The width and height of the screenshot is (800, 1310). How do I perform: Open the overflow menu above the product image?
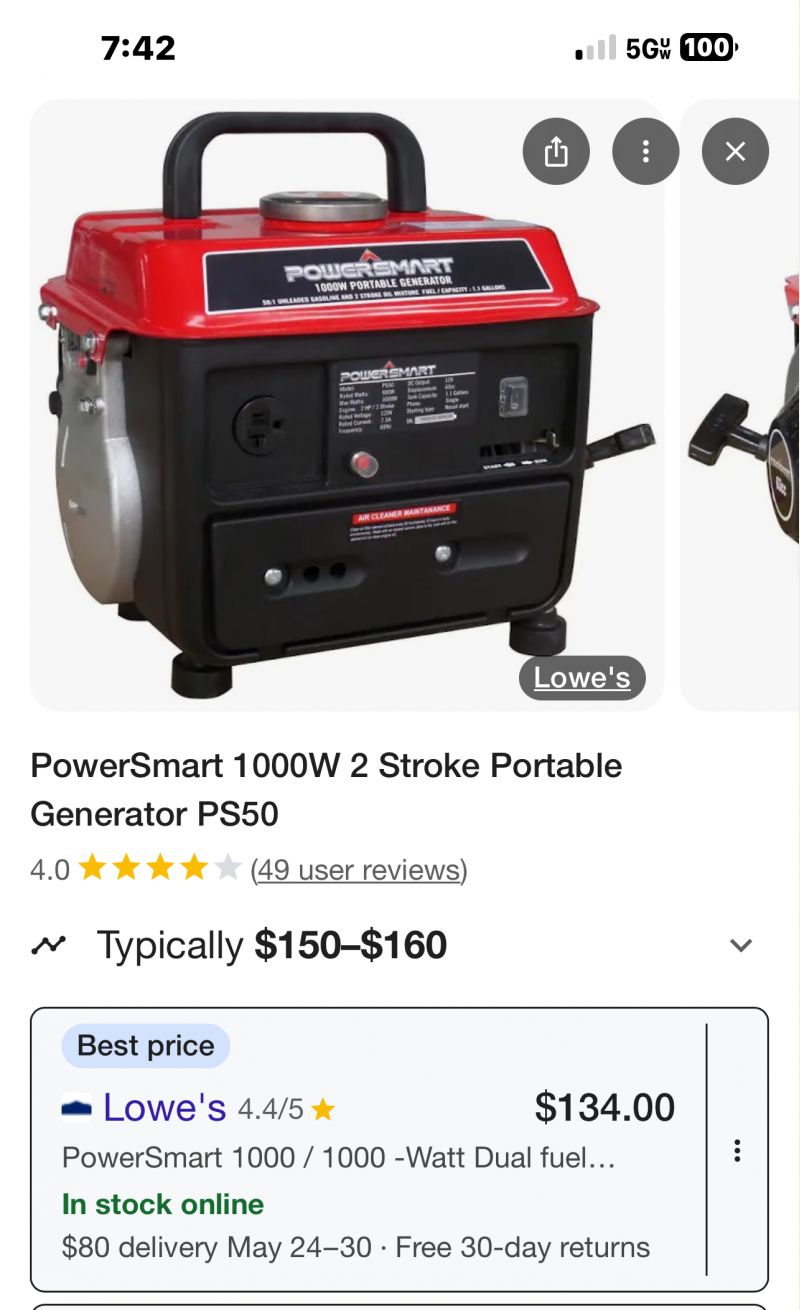(x=646, y=152)
